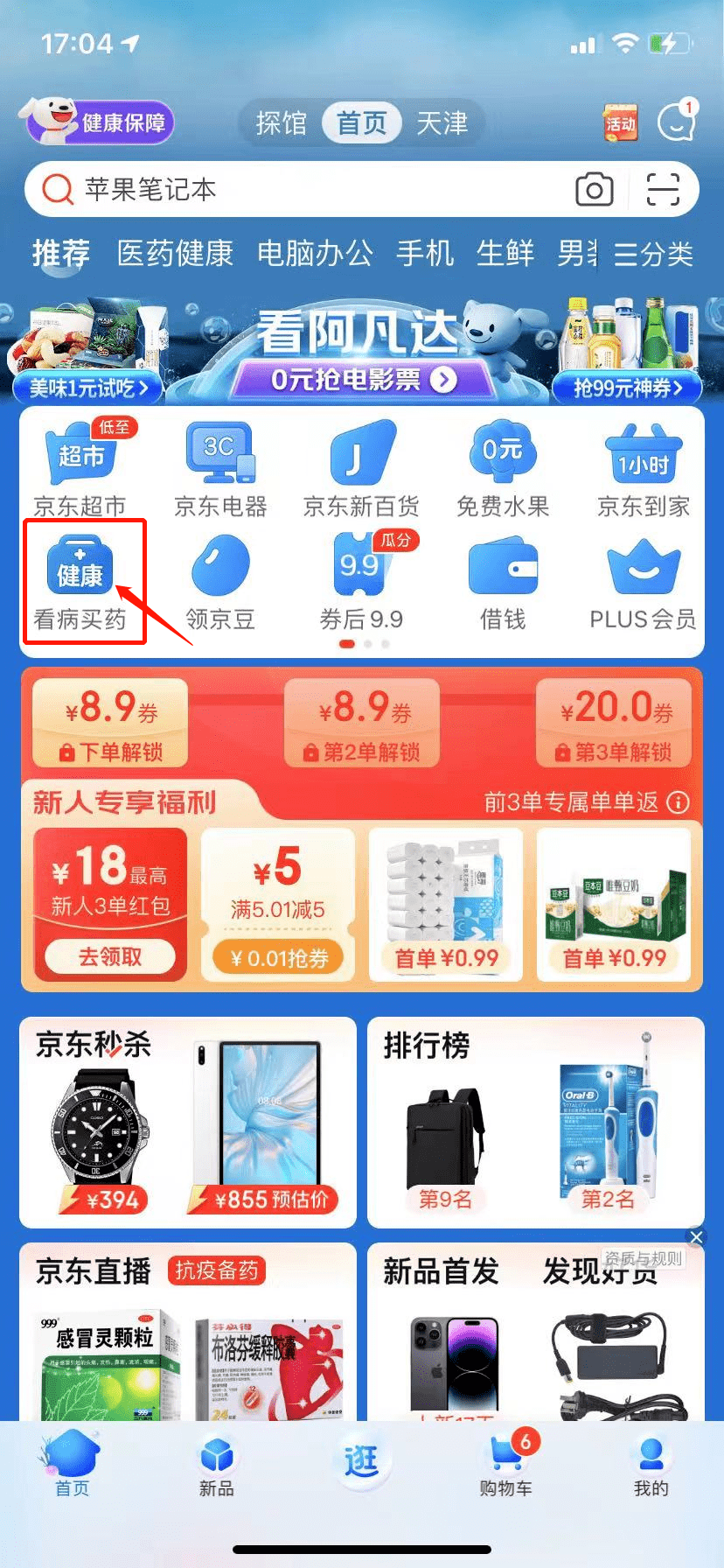Open the 京东到家 basket icon
This screenshot has height=1568, width=724.
point(643,455)
